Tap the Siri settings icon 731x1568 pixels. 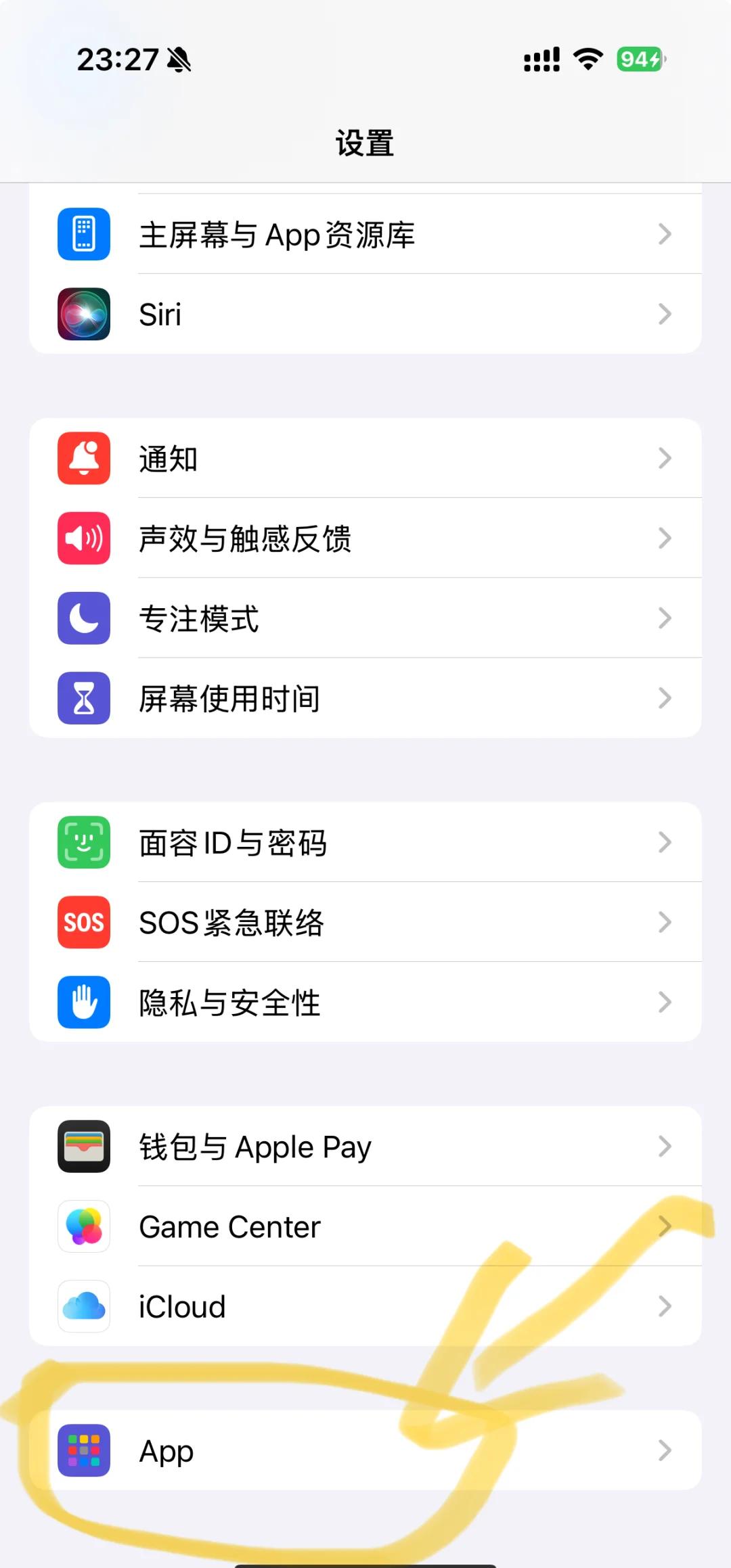point(83,314)
